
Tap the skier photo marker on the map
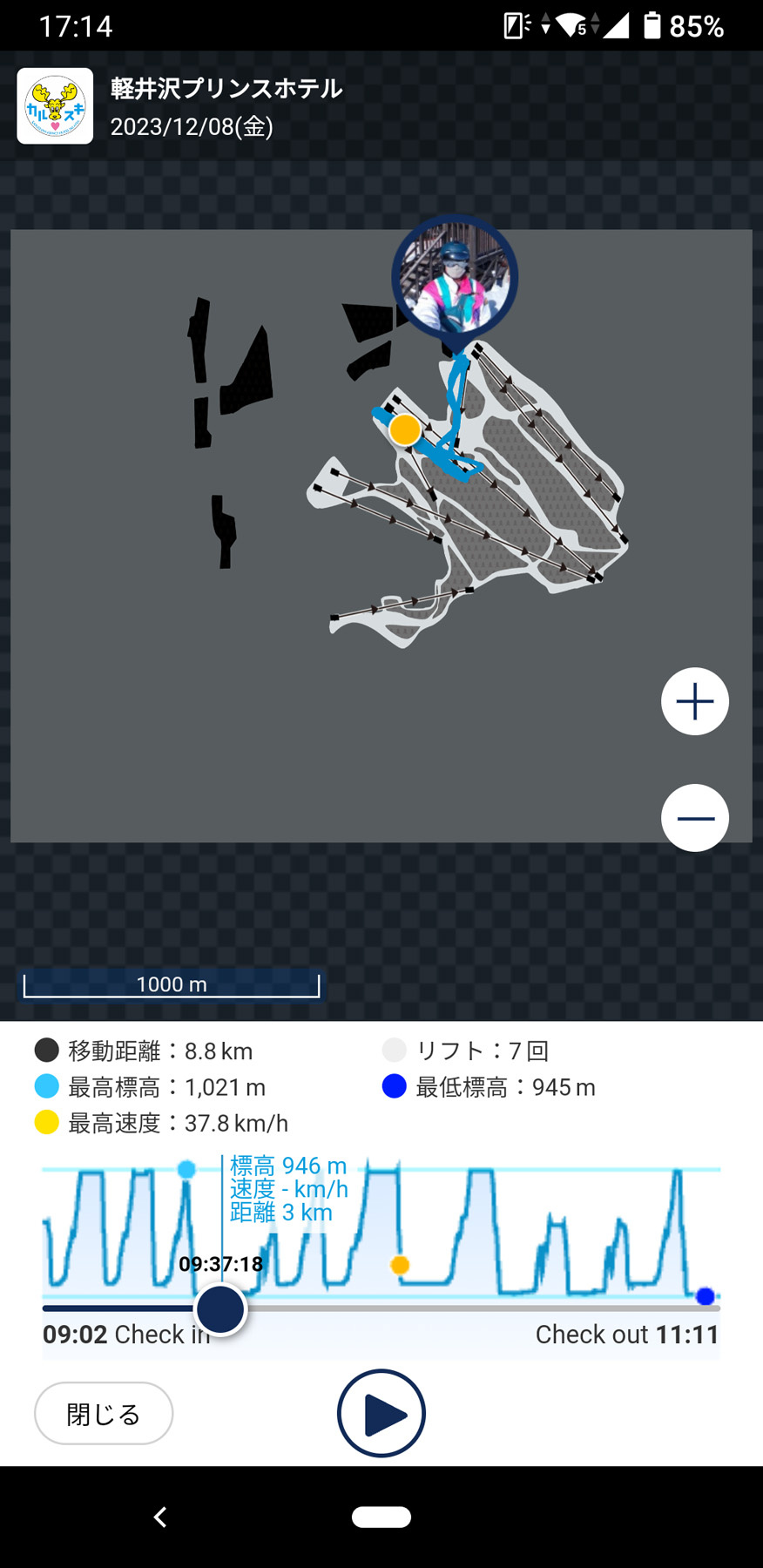[x=455, y=279]
